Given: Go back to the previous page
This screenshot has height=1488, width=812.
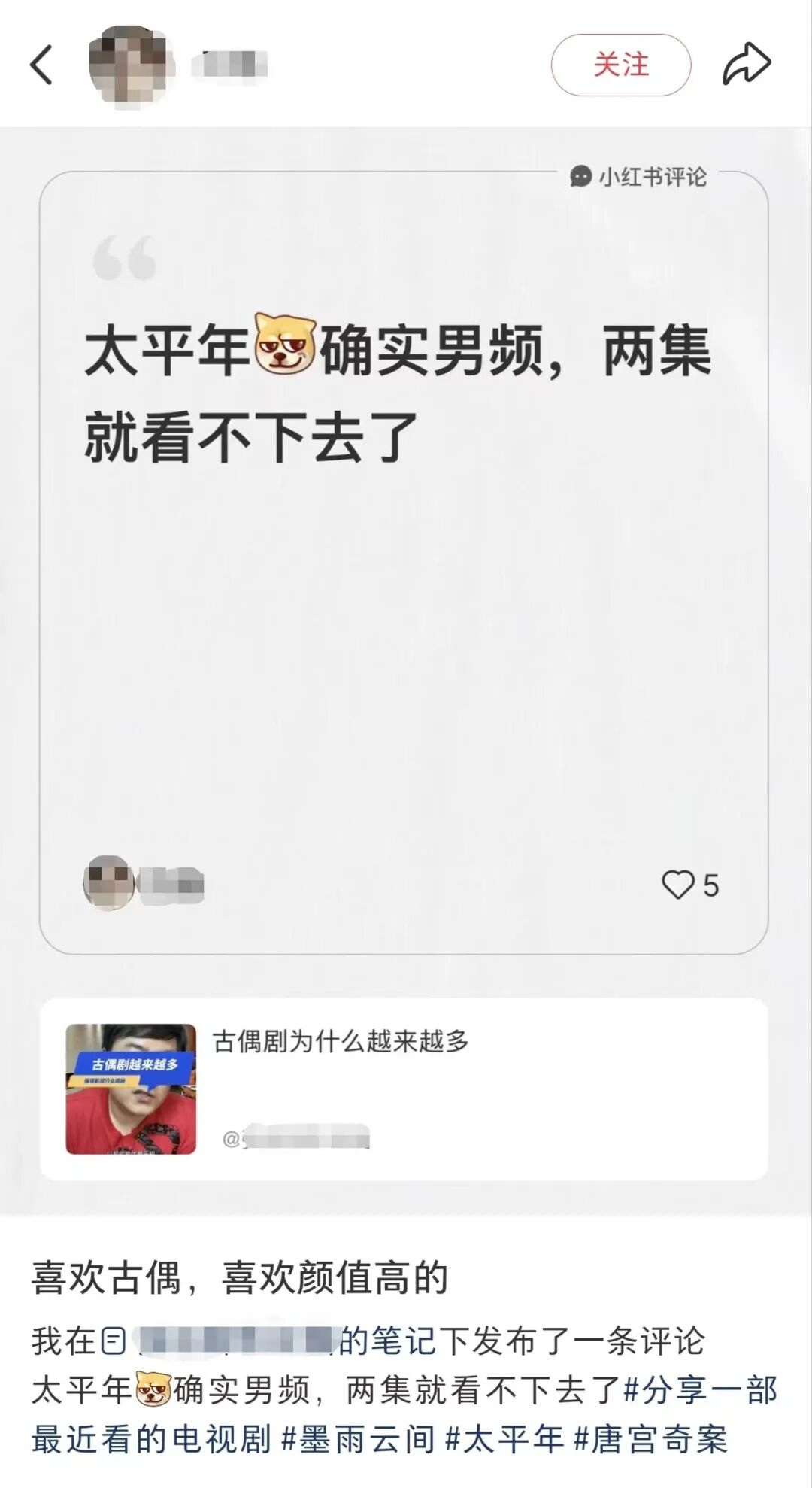Looking at the screenshot, I should 42,65.
